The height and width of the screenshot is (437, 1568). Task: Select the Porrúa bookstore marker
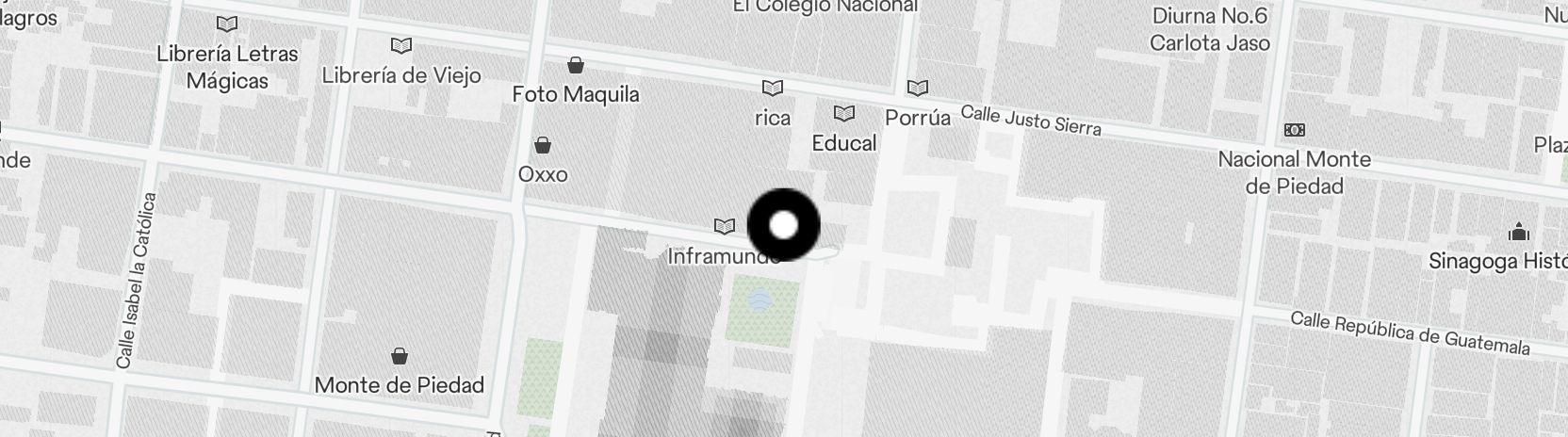pyautogui.click(x=918, y=88)
